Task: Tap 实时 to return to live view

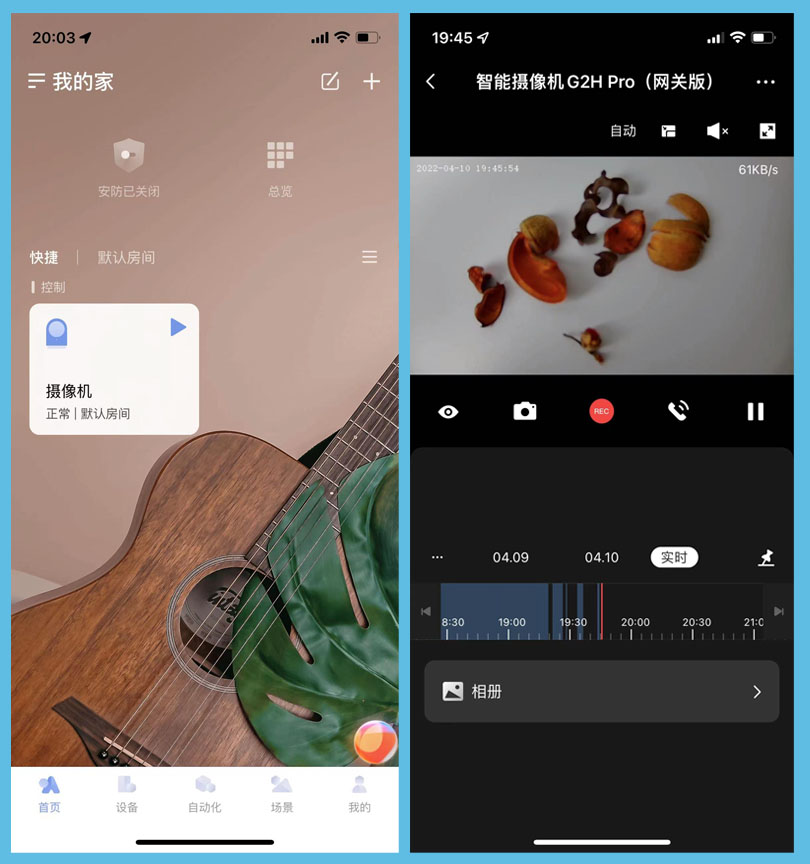Action: [673, 557]
